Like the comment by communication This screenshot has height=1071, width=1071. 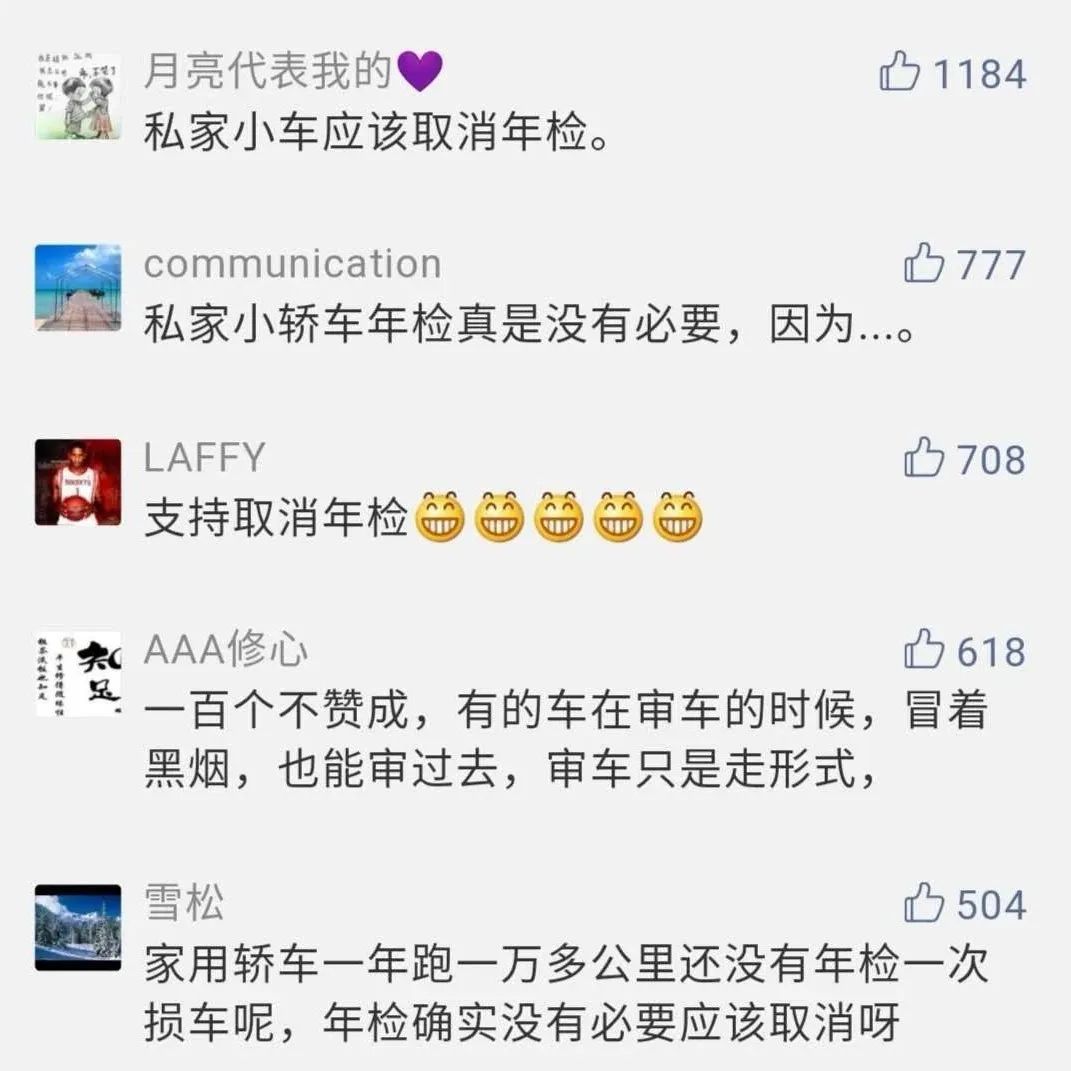click(x=924, y=265)
